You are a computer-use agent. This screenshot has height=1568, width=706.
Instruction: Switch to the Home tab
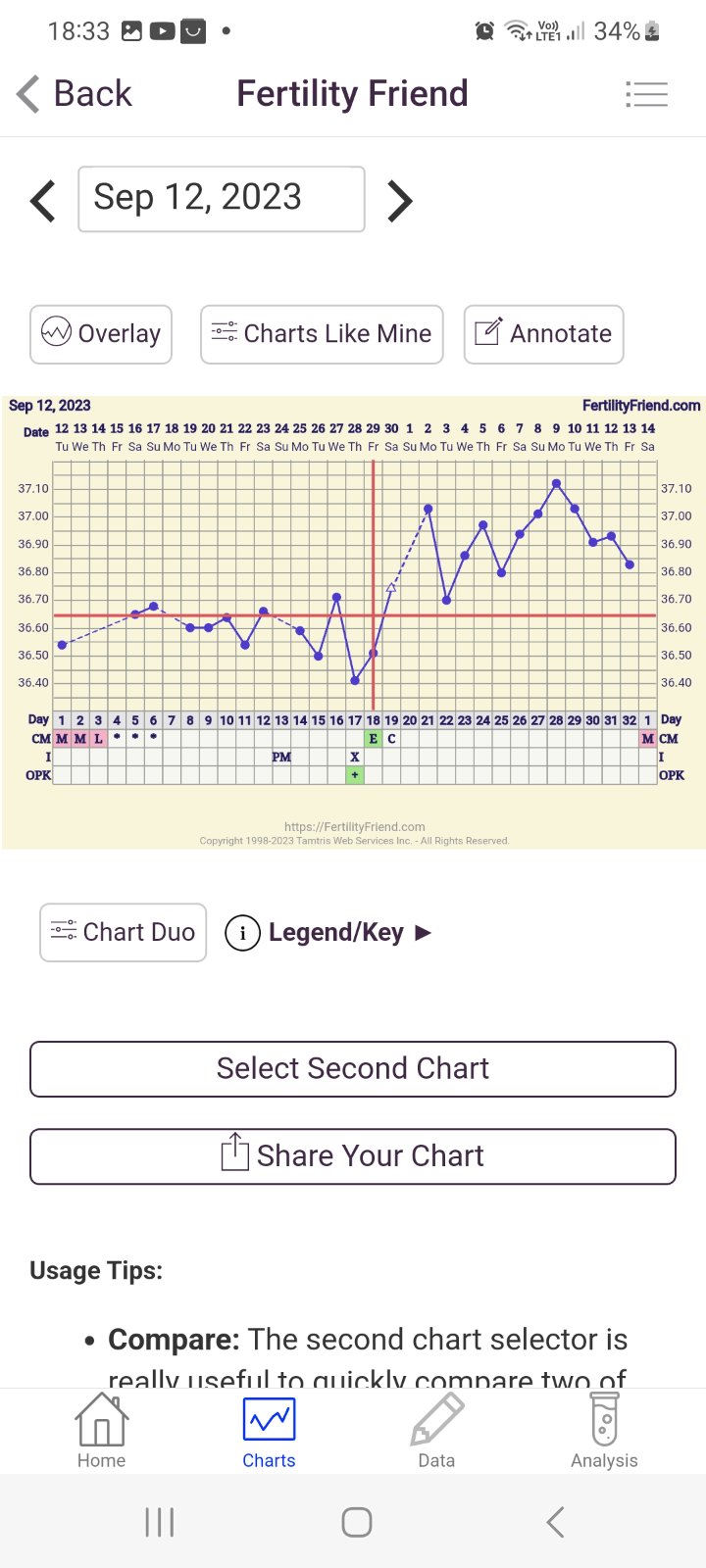tap(102, 1432)
